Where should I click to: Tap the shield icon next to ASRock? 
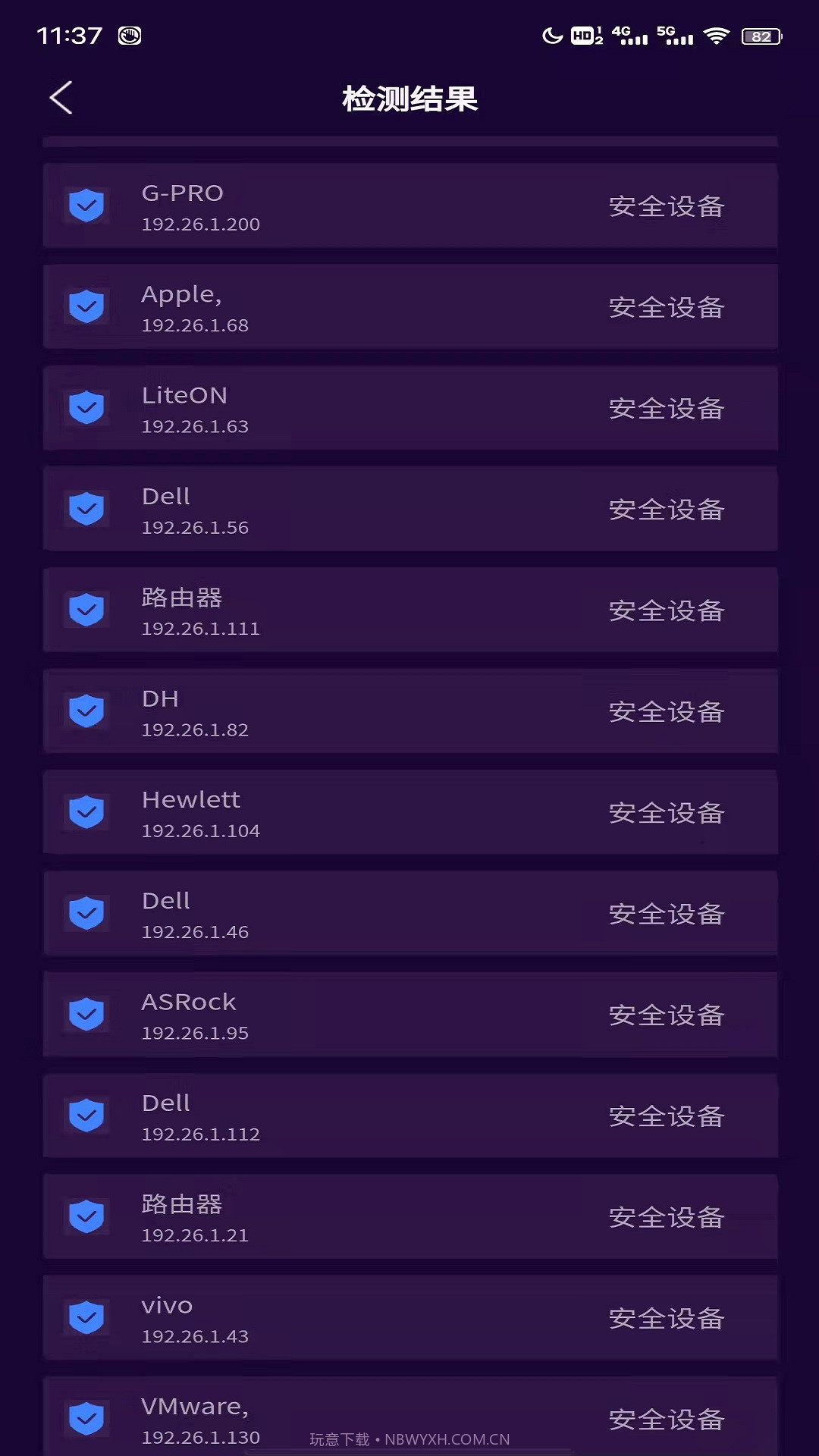(86, 1015)
